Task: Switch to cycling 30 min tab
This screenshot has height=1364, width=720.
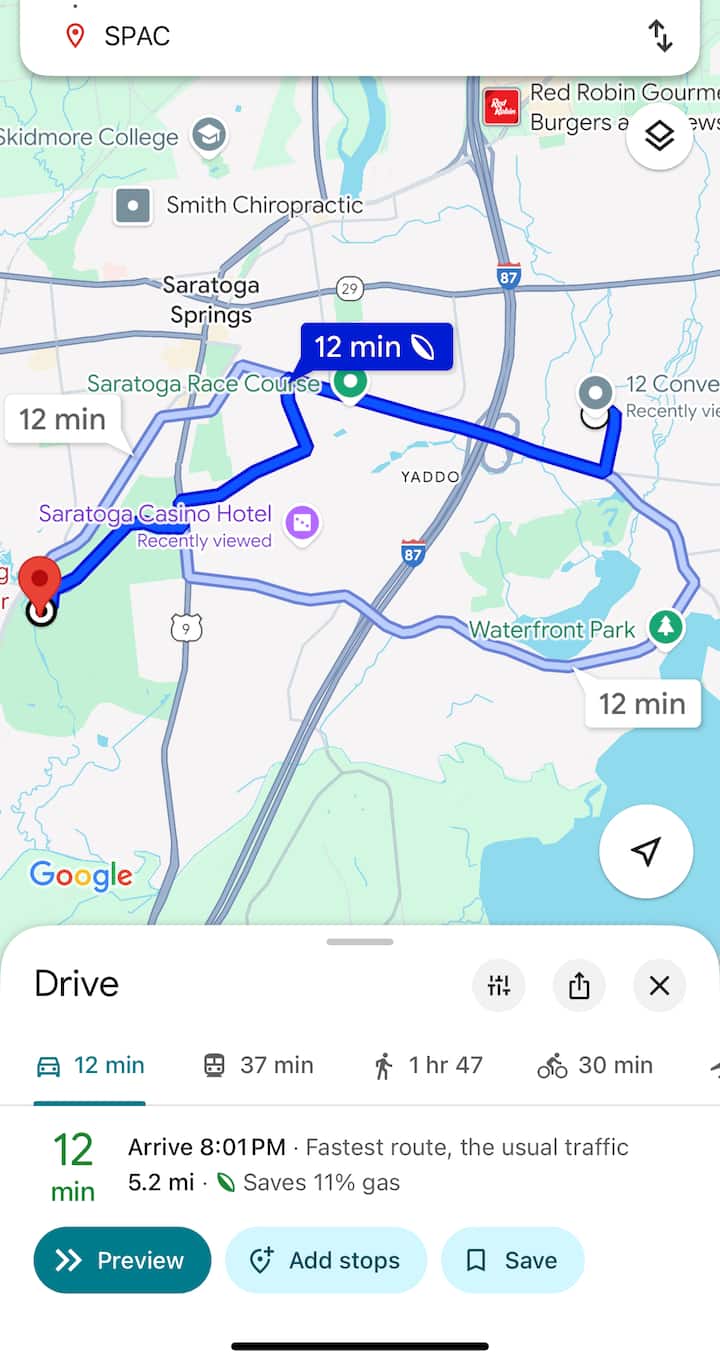Action: (595, 1066)
